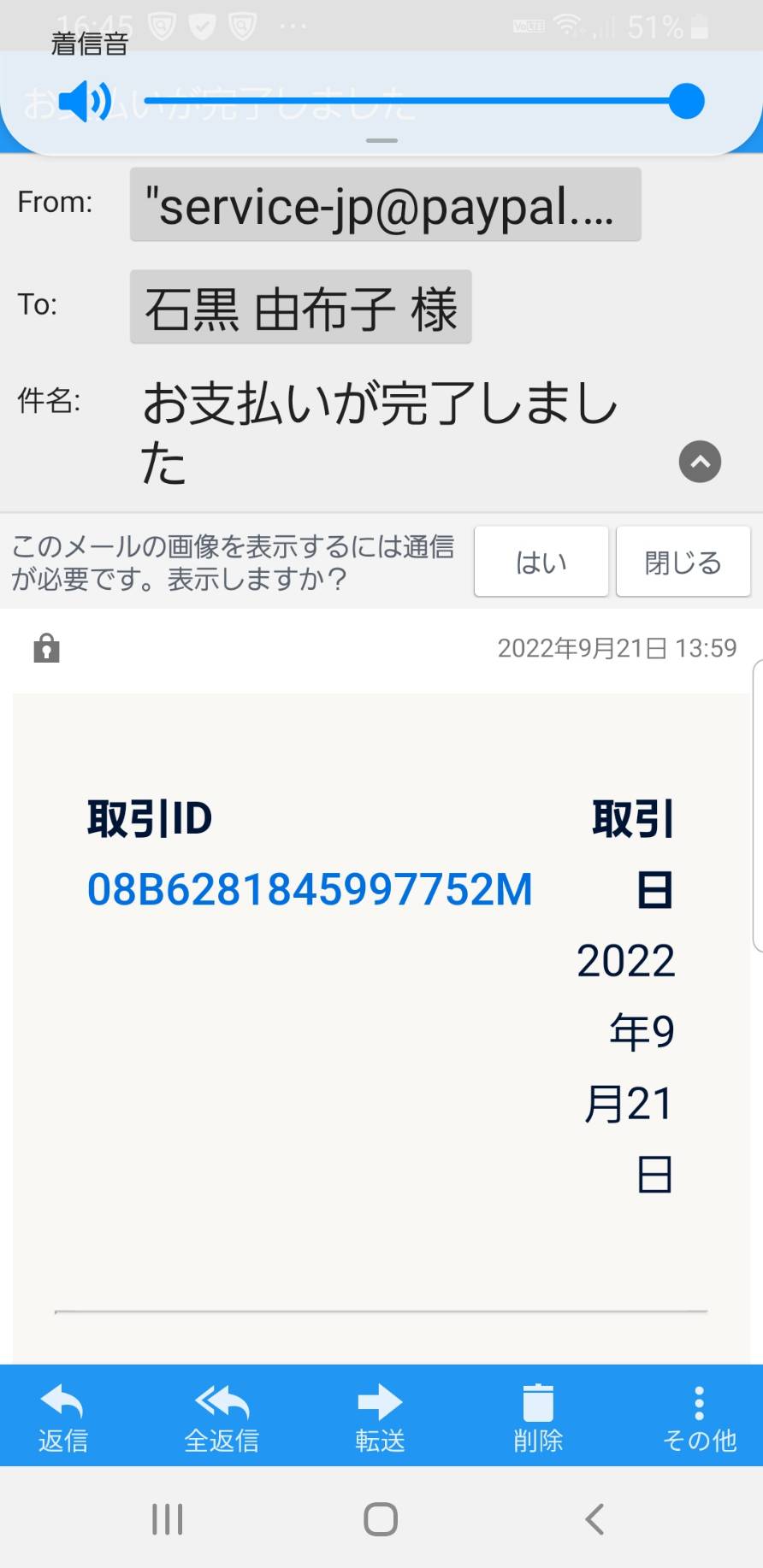This screenshot has width=763, height=1568.
Task: Expand the volume panel handle
Action: 381,140
